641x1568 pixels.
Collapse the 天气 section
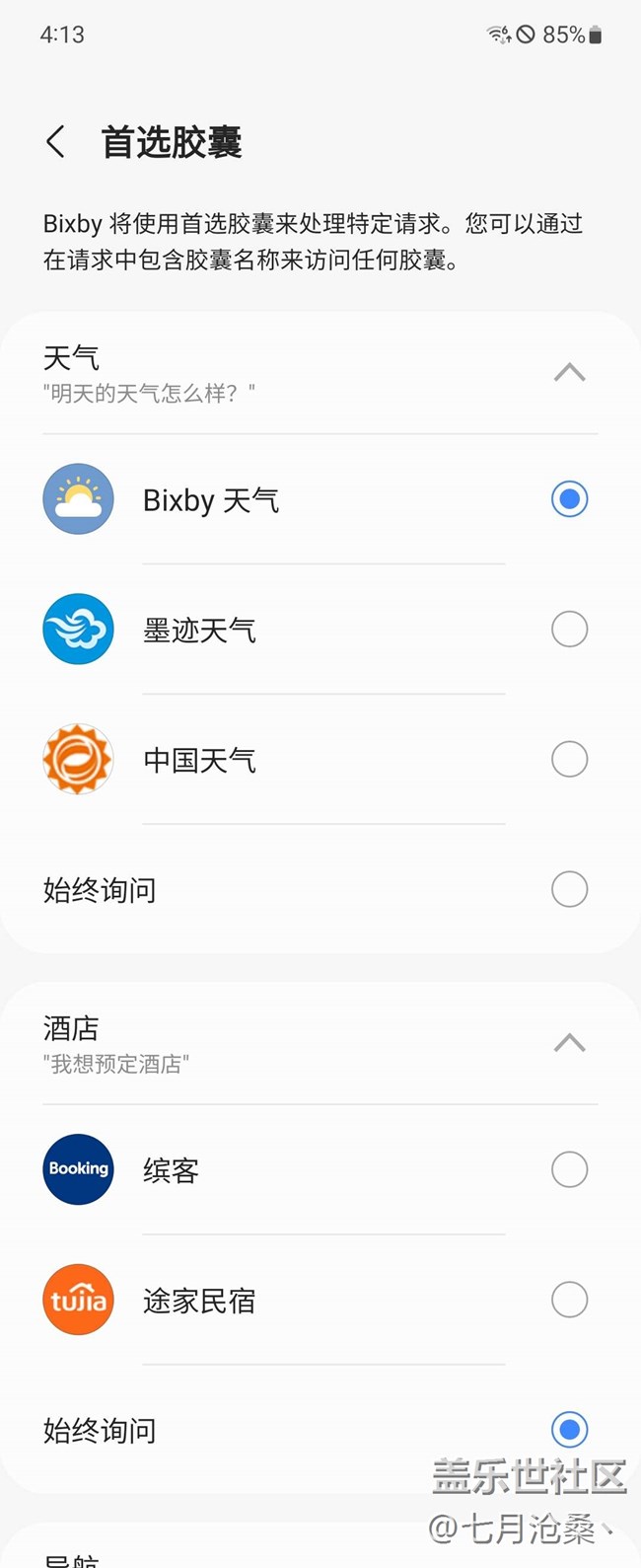click(569, 373)
